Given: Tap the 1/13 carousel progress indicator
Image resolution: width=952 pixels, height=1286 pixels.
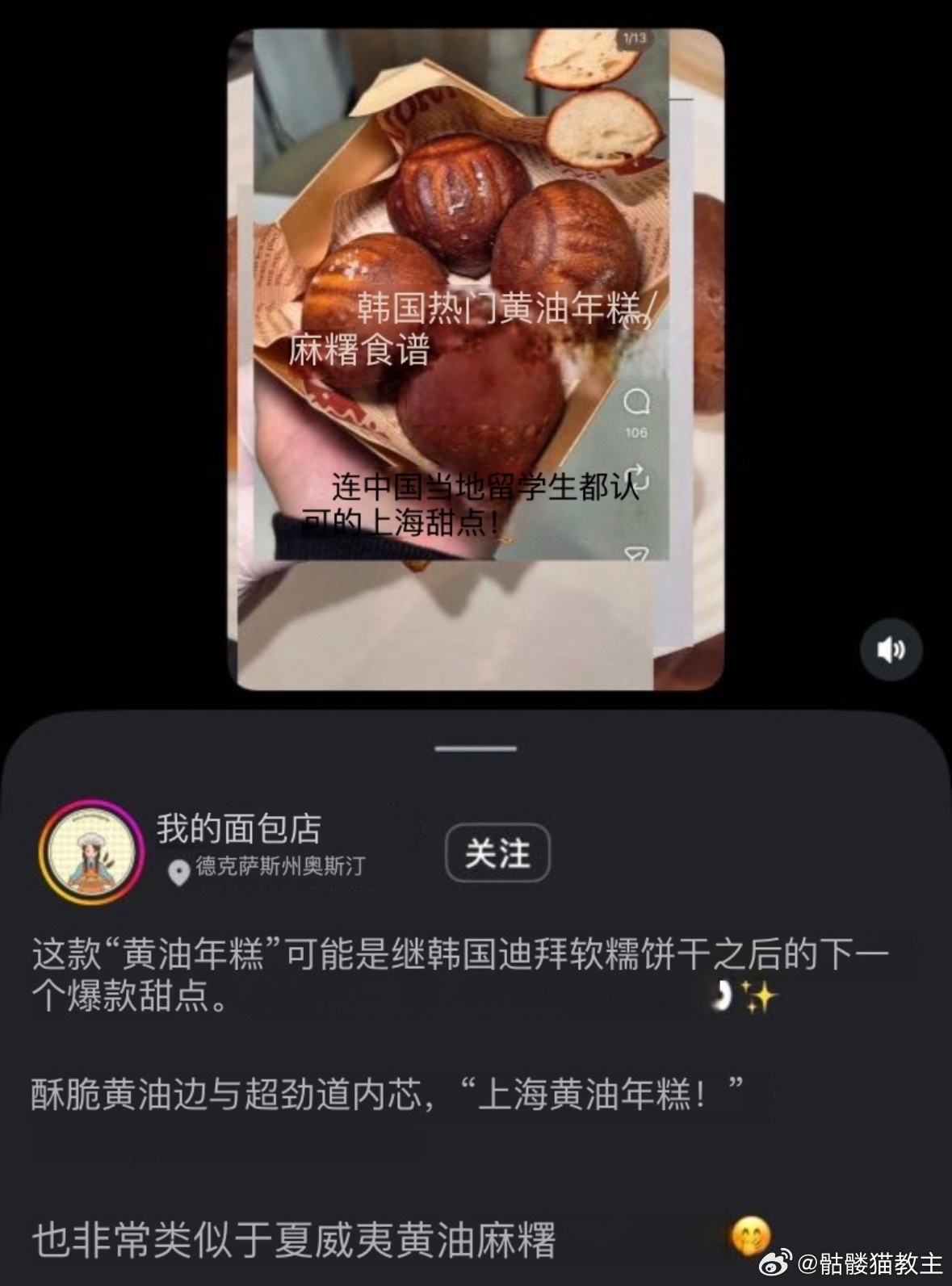Looking at the screenshot, I should coord(635,39).
